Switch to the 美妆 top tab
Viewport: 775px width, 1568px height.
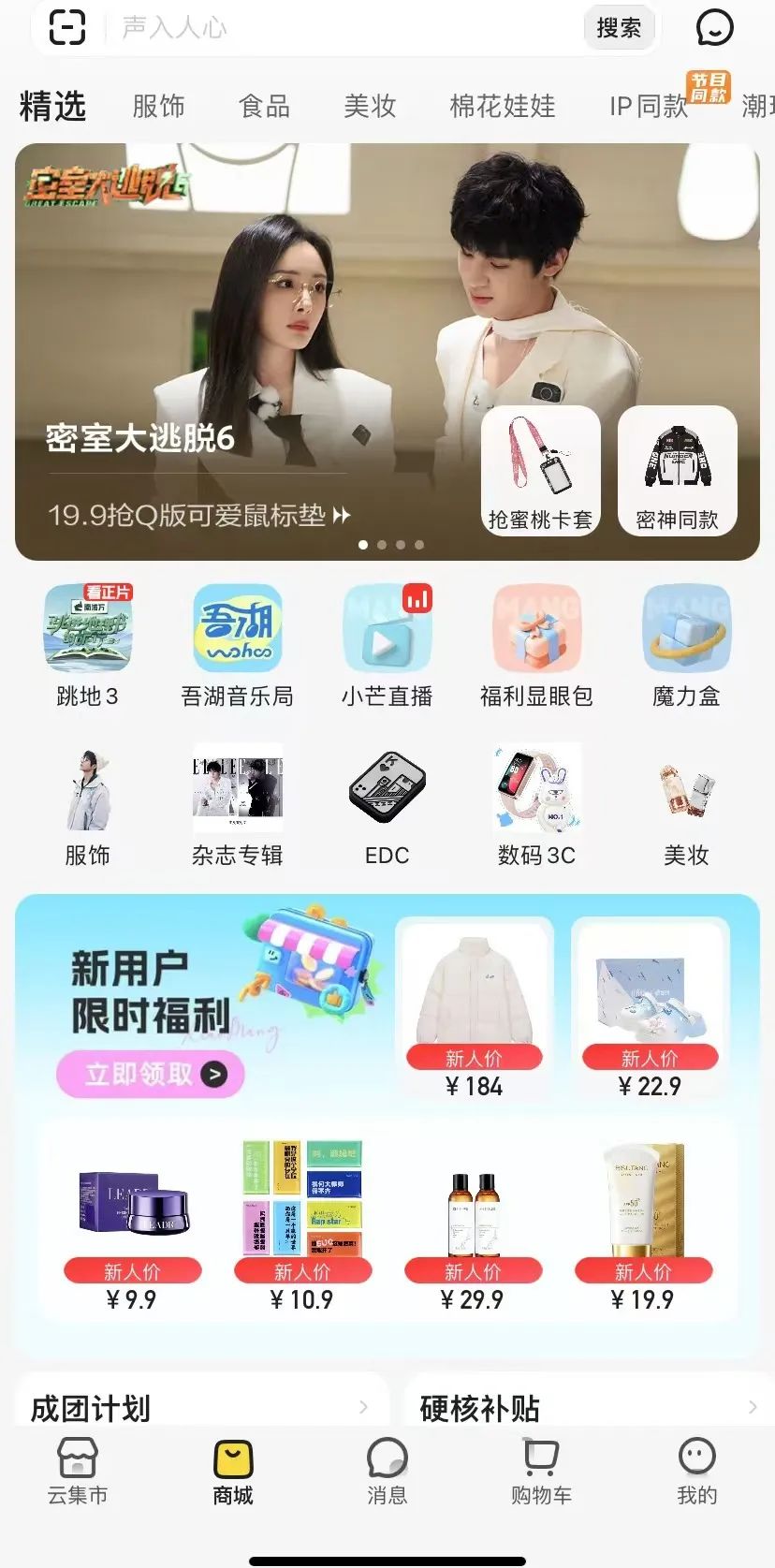(370, 106)
